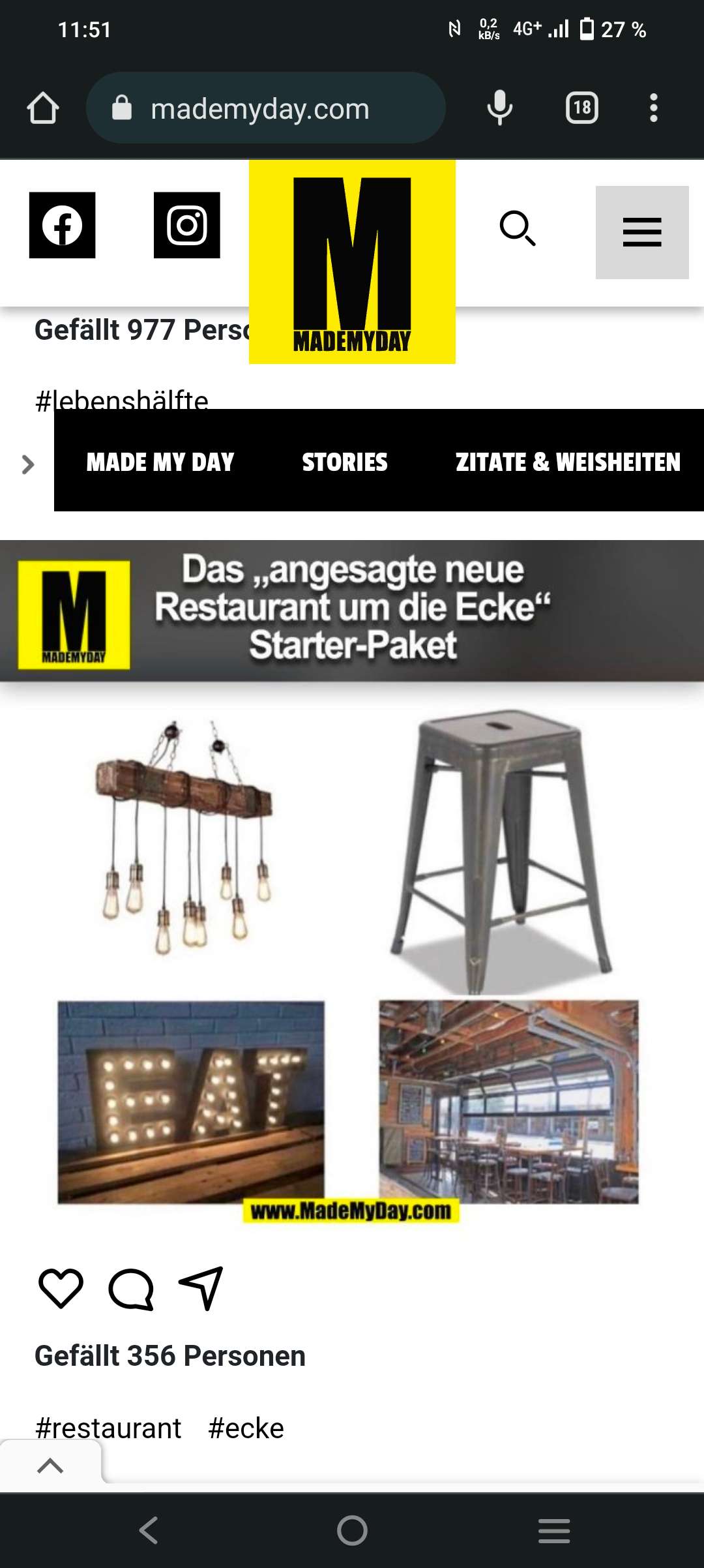
Task: Go to the MadeMyDay logo homepage
Action: click(x=352, y=261)
